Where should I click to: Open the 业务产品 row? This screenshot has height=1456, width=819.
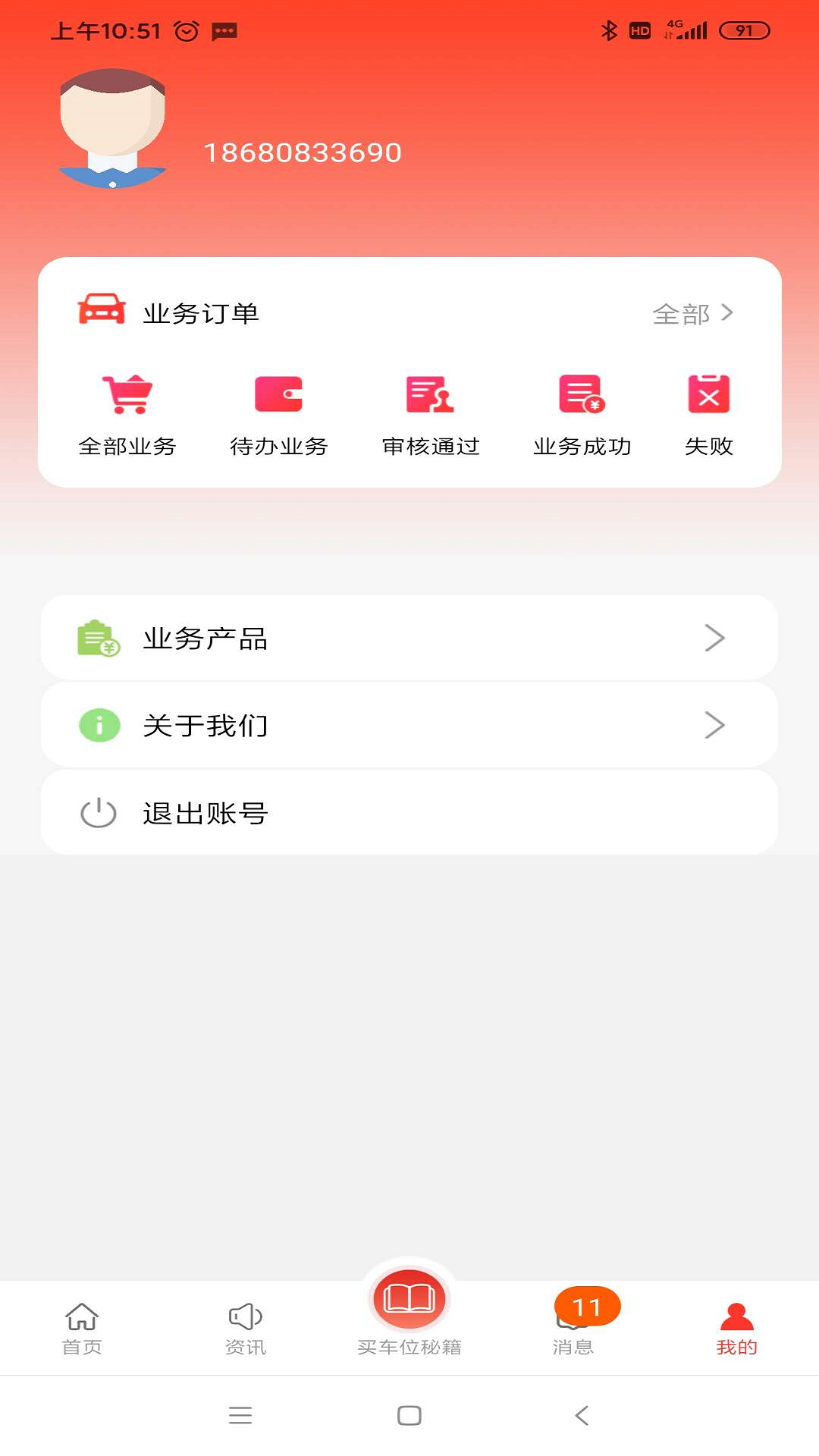pos(409,639)
